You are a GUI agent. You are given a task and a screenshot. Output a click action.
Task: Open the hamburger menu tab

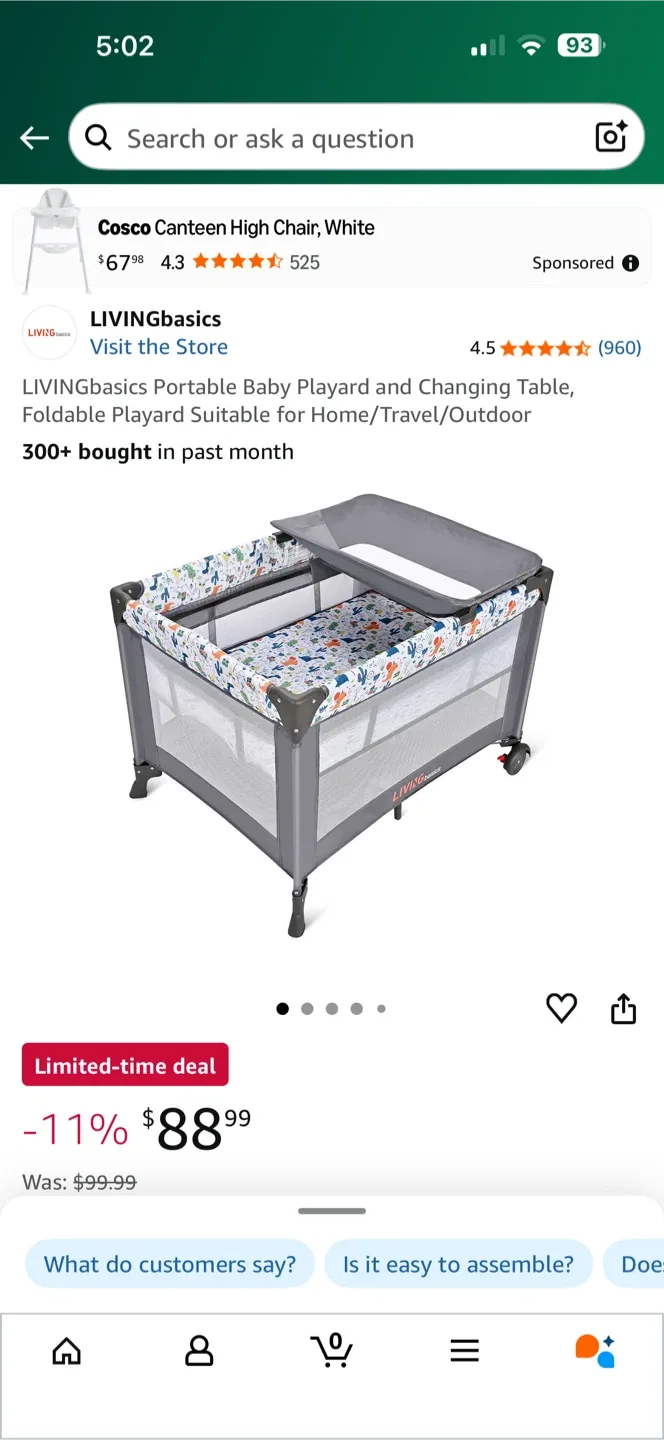[464, 1351]
